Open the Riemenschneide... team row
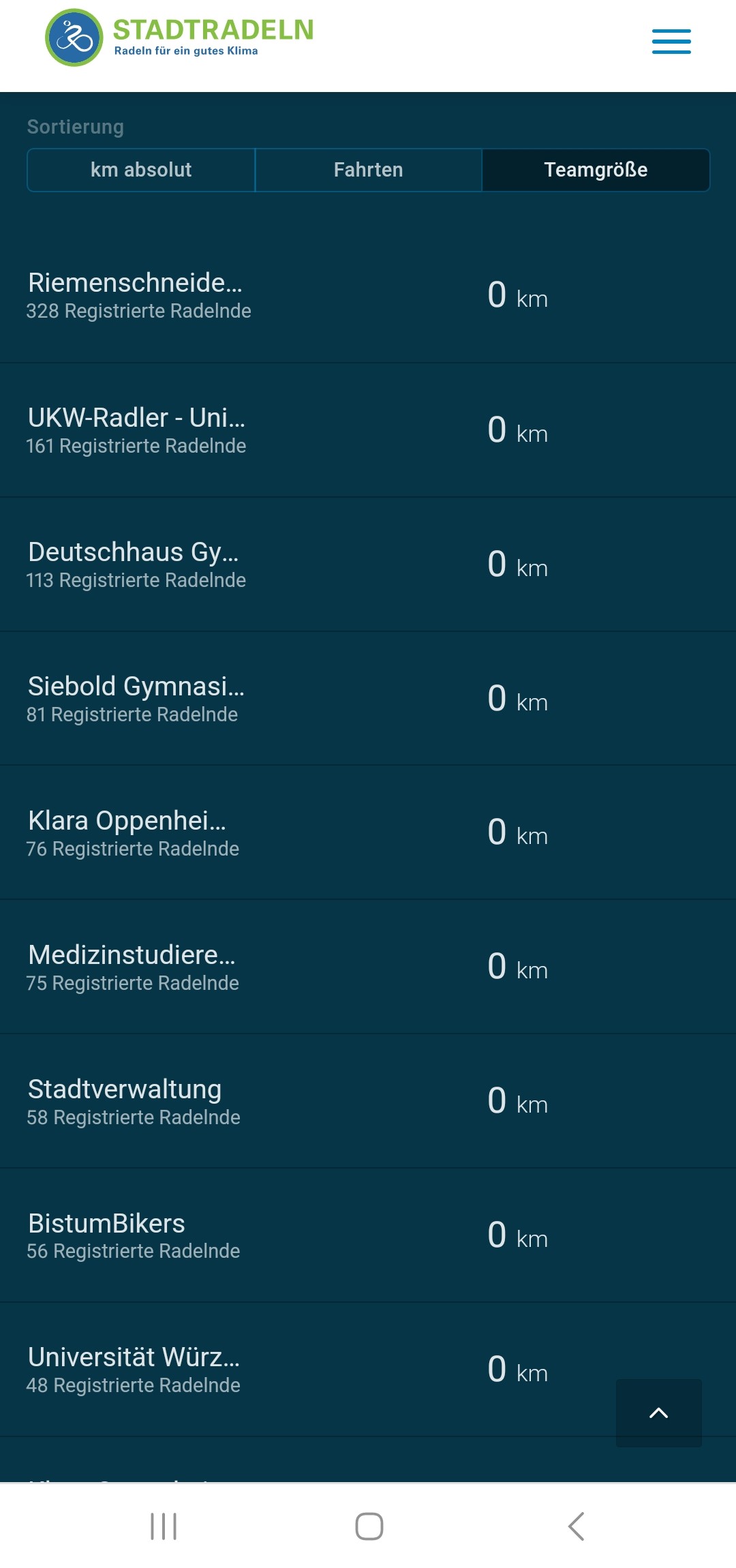736x1568 pixels. tap(368, 296)
